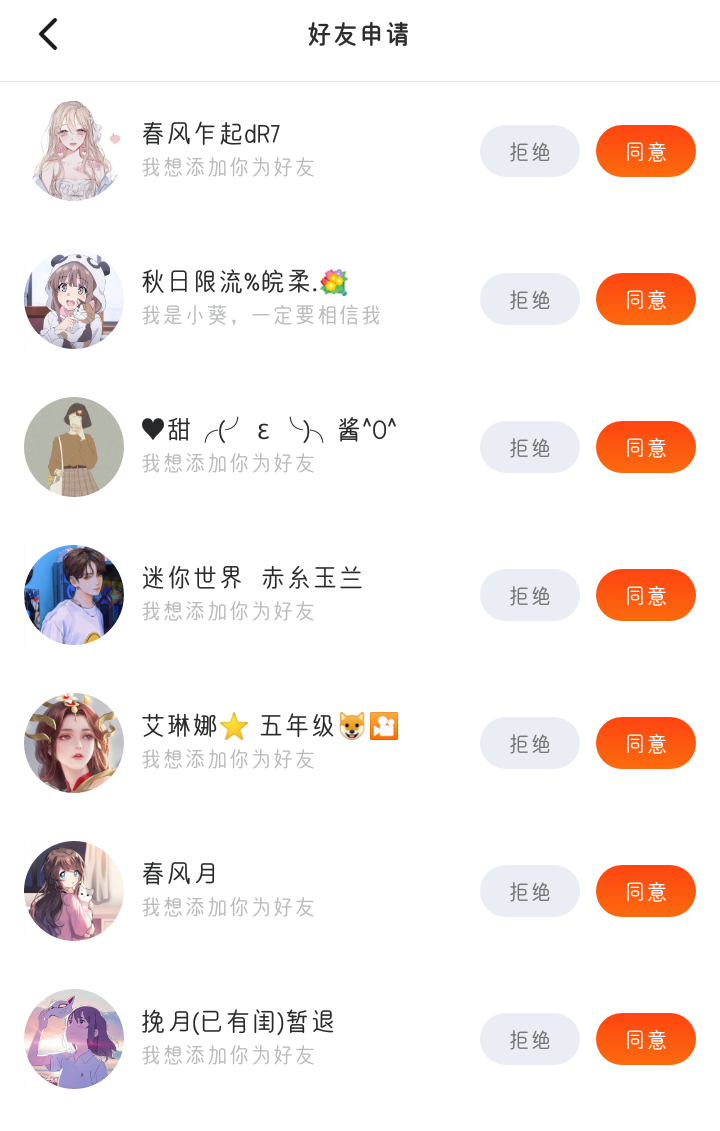This screenshot has height=1131, width=720.
Task: Tap 拒绝 next to 艾琳娜 五年级
Action: point(529,743)
